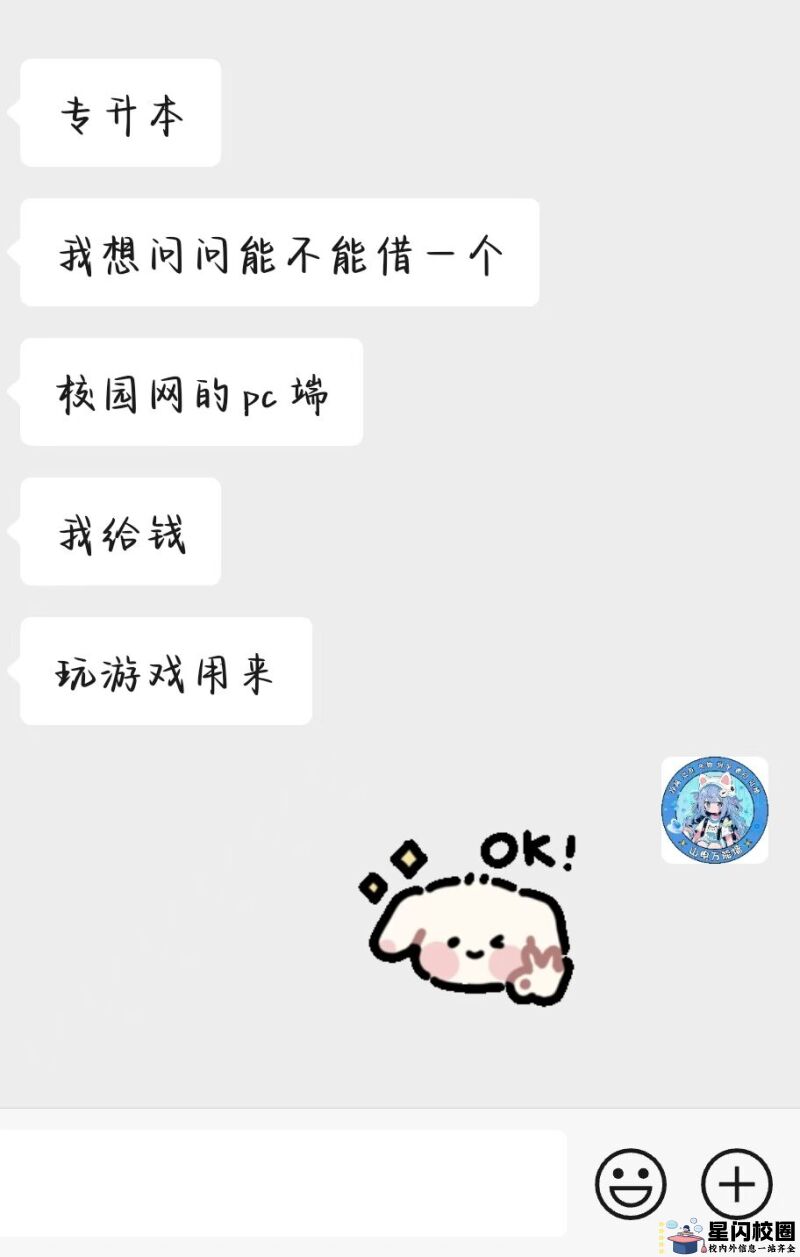This screenshot has width=800, height=1257.
Task: Open the plus attachment menu
Action: tap(736, 1184)
